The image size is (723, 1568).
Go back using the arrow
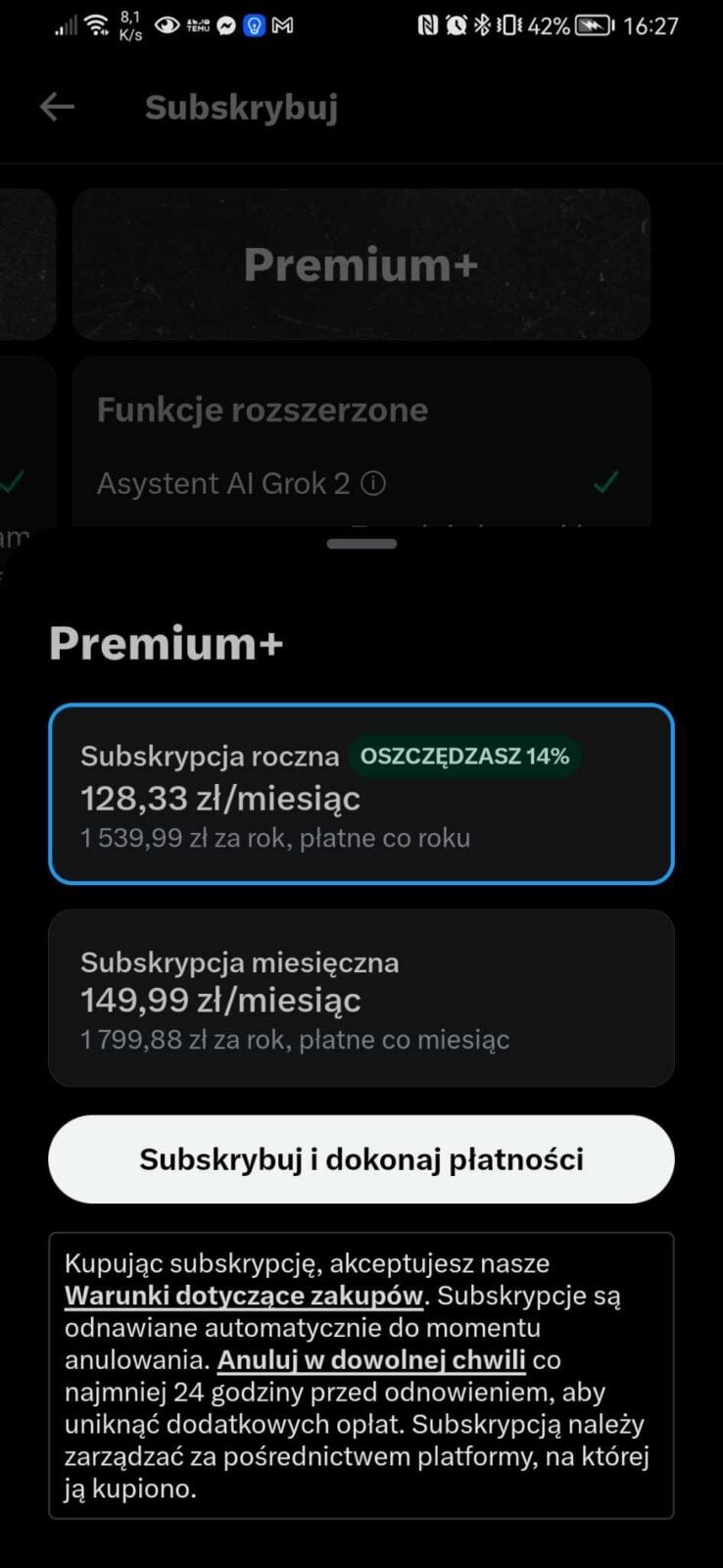click(57, 107)
